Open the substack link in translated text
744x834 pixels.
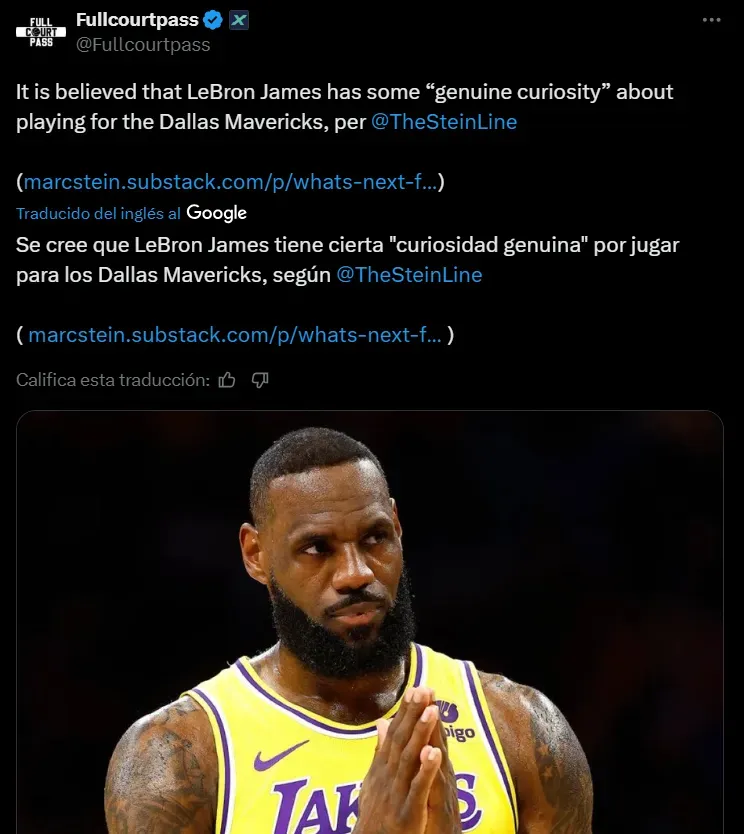point(235,335)
